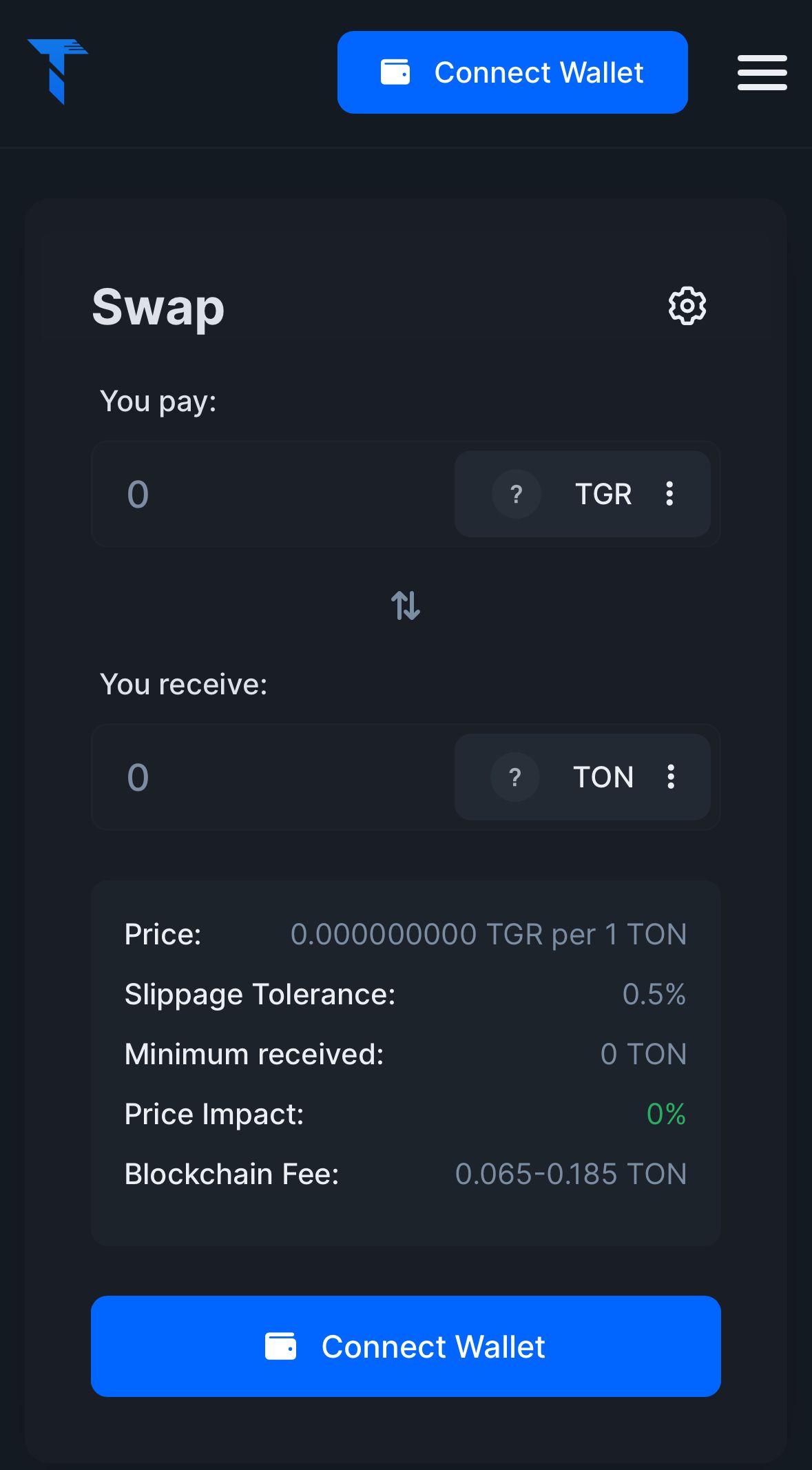Click the TGR token question mark icon
This screenshot has width=812, height=1470.
517,494
